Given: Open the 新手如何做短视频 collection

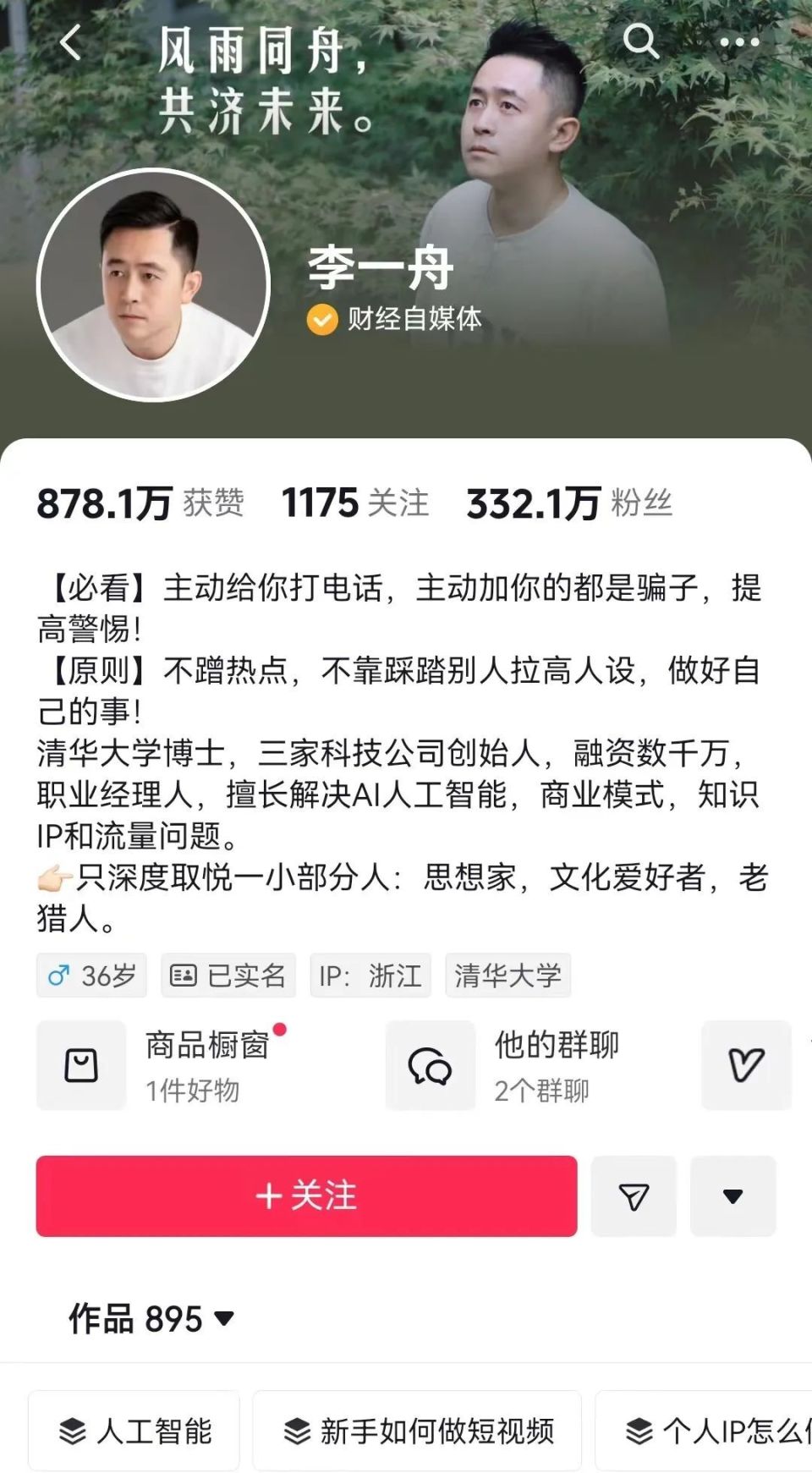Looking at the screenshot, I should coord(417,1431).
